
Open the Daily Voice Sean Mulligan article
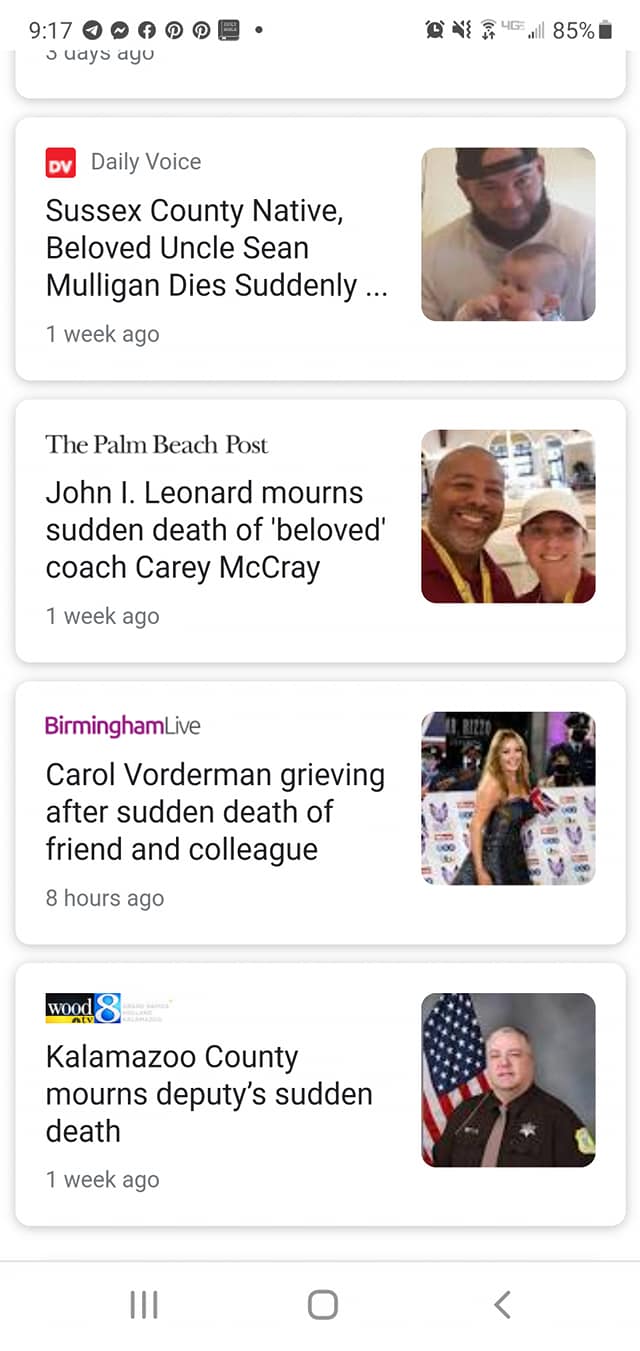click(216, 248)
